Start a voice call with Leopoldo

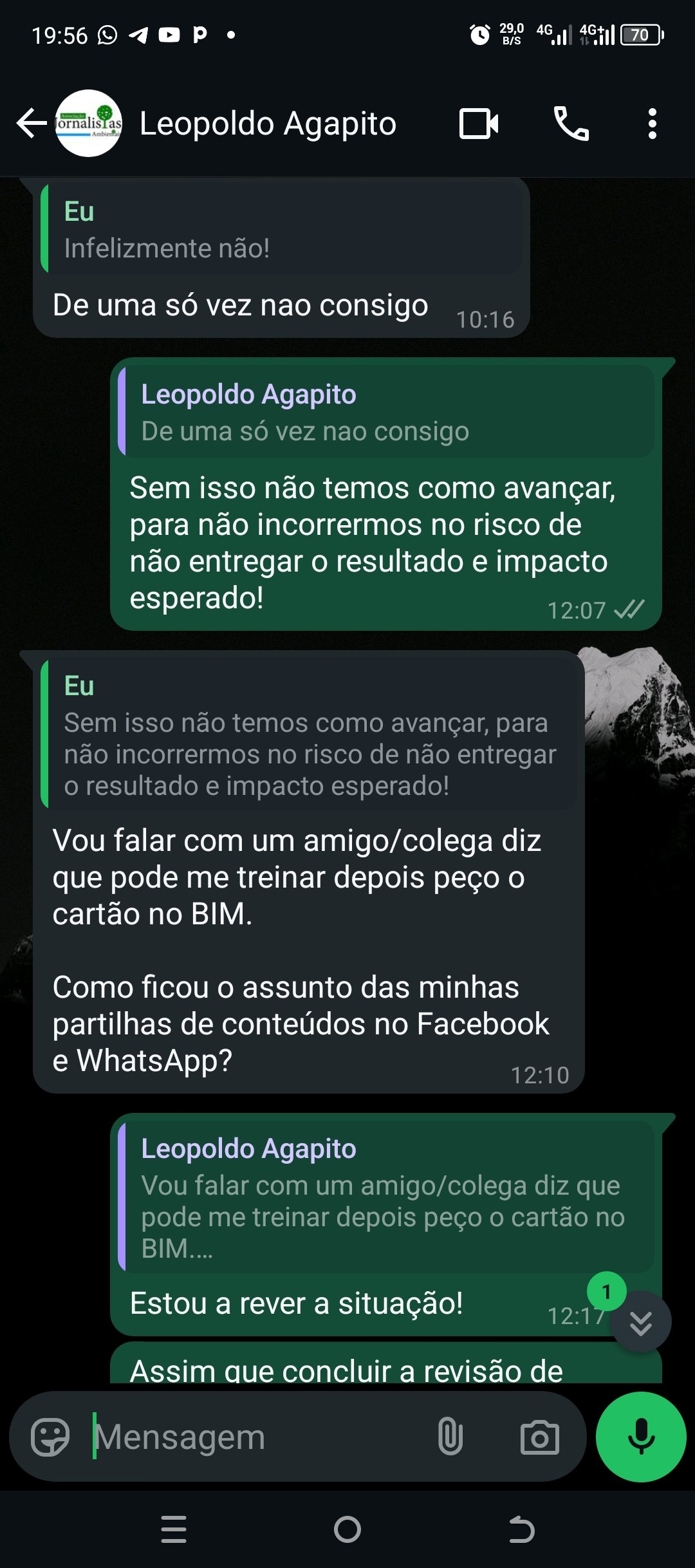coord(571,124)
